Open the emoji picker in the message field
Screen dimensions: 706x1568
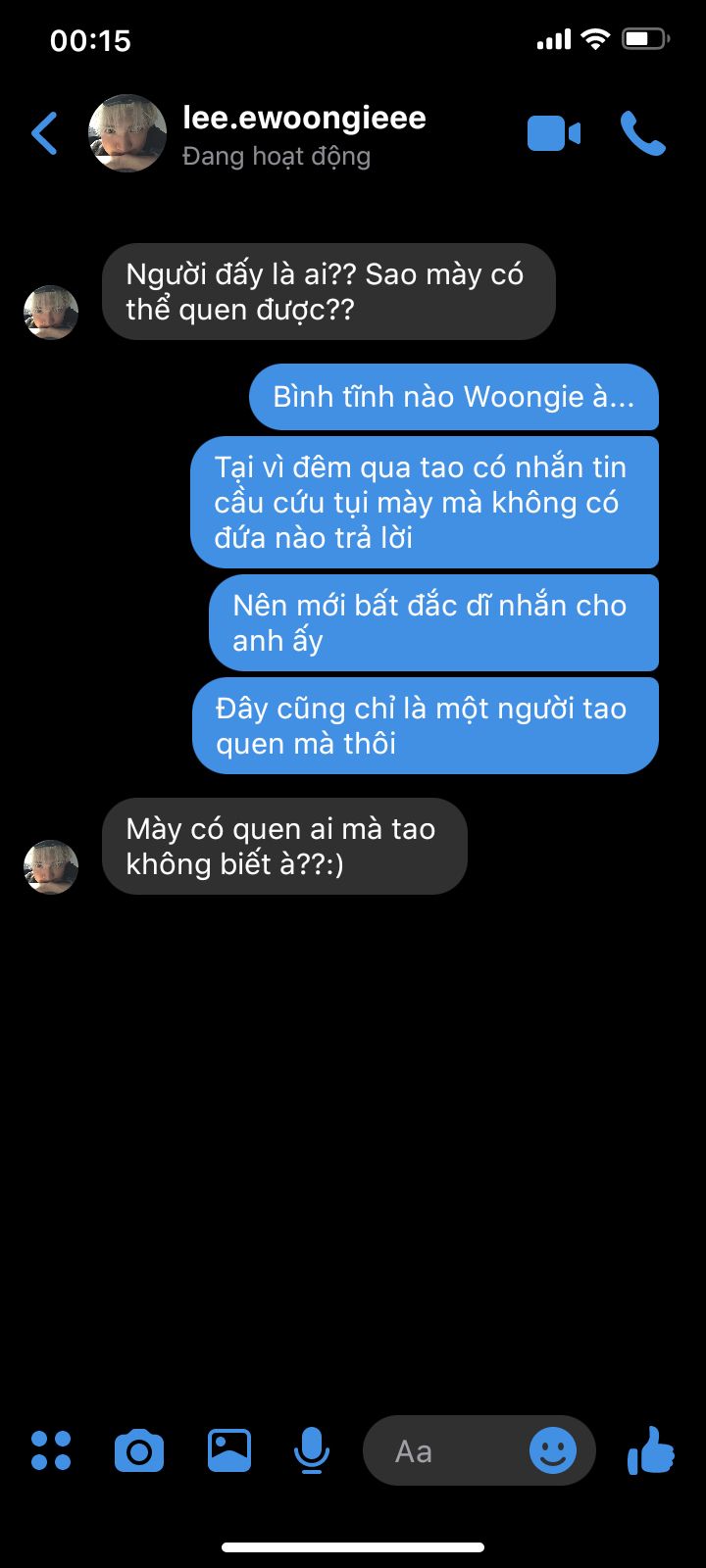[553, 1450]
